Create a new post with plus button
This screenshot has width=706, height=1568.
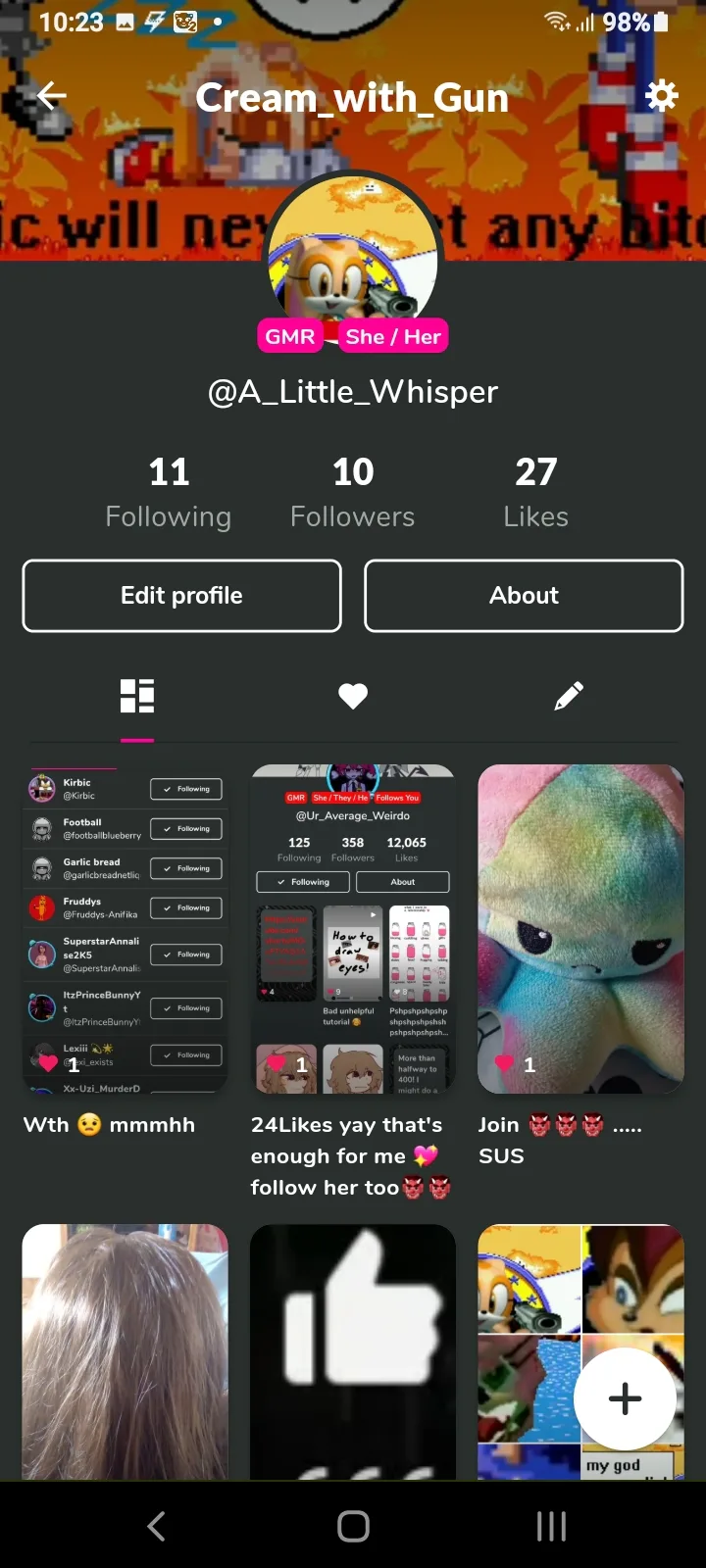(x=626, y=1398)
